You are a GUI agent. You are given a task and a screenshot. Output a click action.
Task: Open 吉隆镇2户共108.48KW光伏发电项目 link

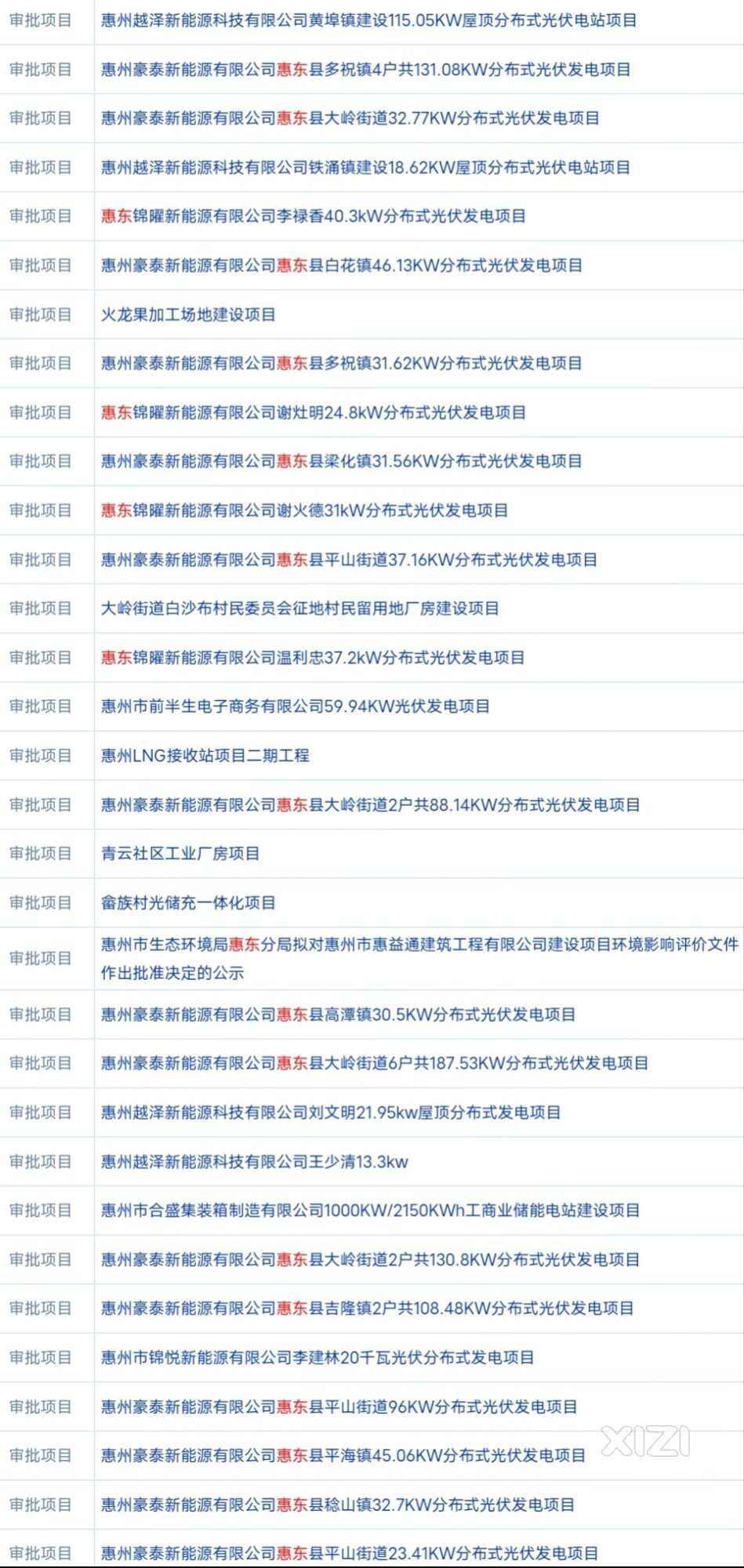[x=368, y=1308]
